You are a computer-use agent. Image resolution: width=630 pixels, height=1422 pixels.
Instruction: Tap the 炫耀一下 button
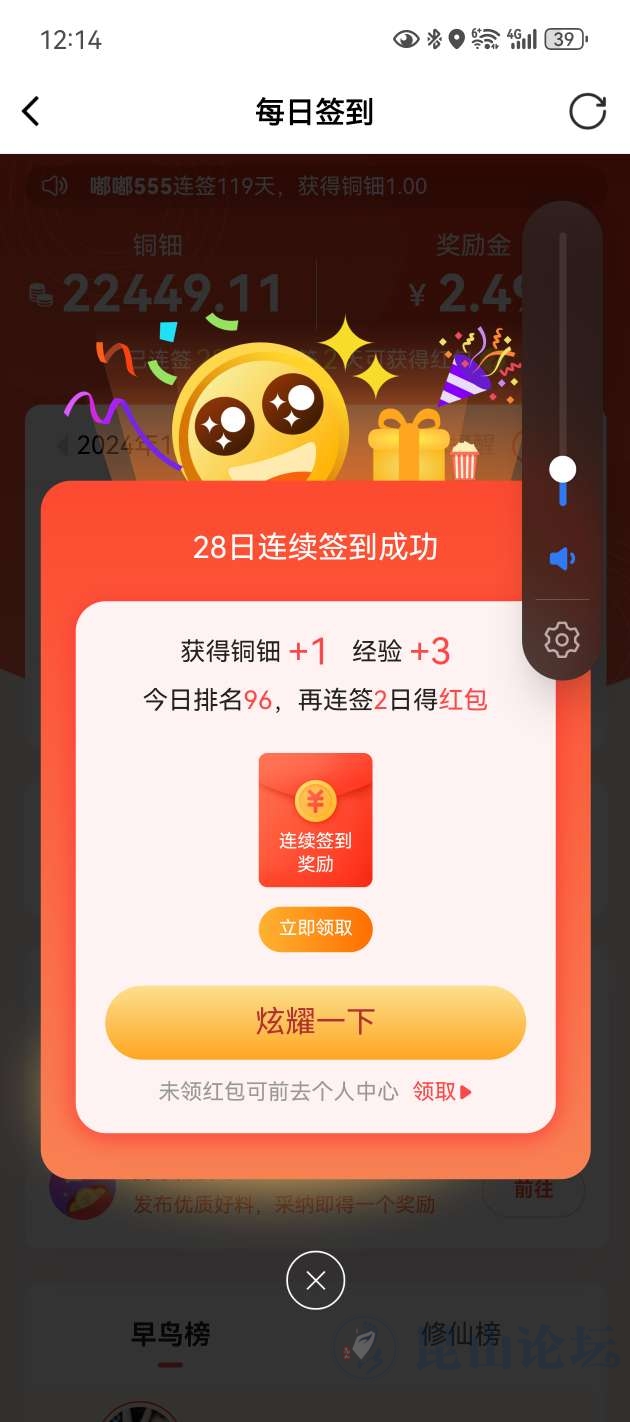(x=315, y=1022)
